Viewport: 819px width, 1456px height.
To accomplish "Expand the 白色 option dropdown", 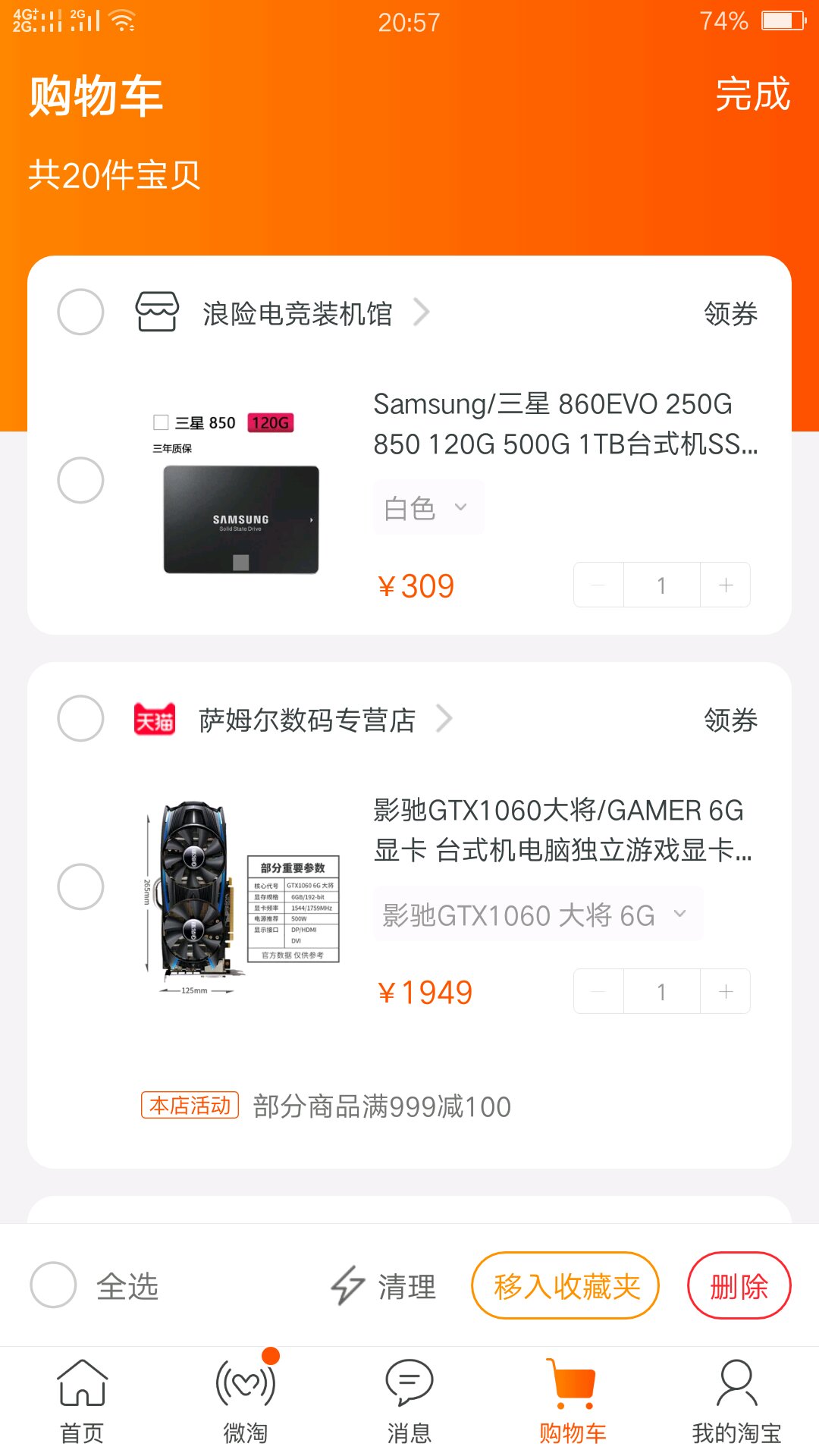I will coord(428,507).
